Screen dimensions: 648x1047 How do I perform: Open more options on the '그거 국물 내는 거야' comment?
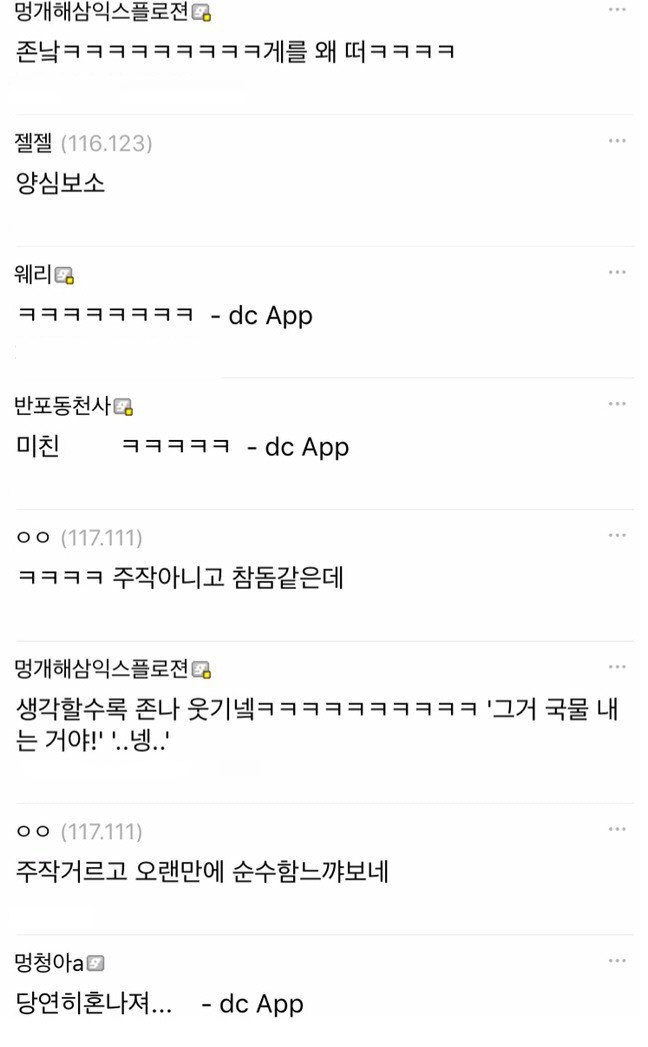coord(617,667)
